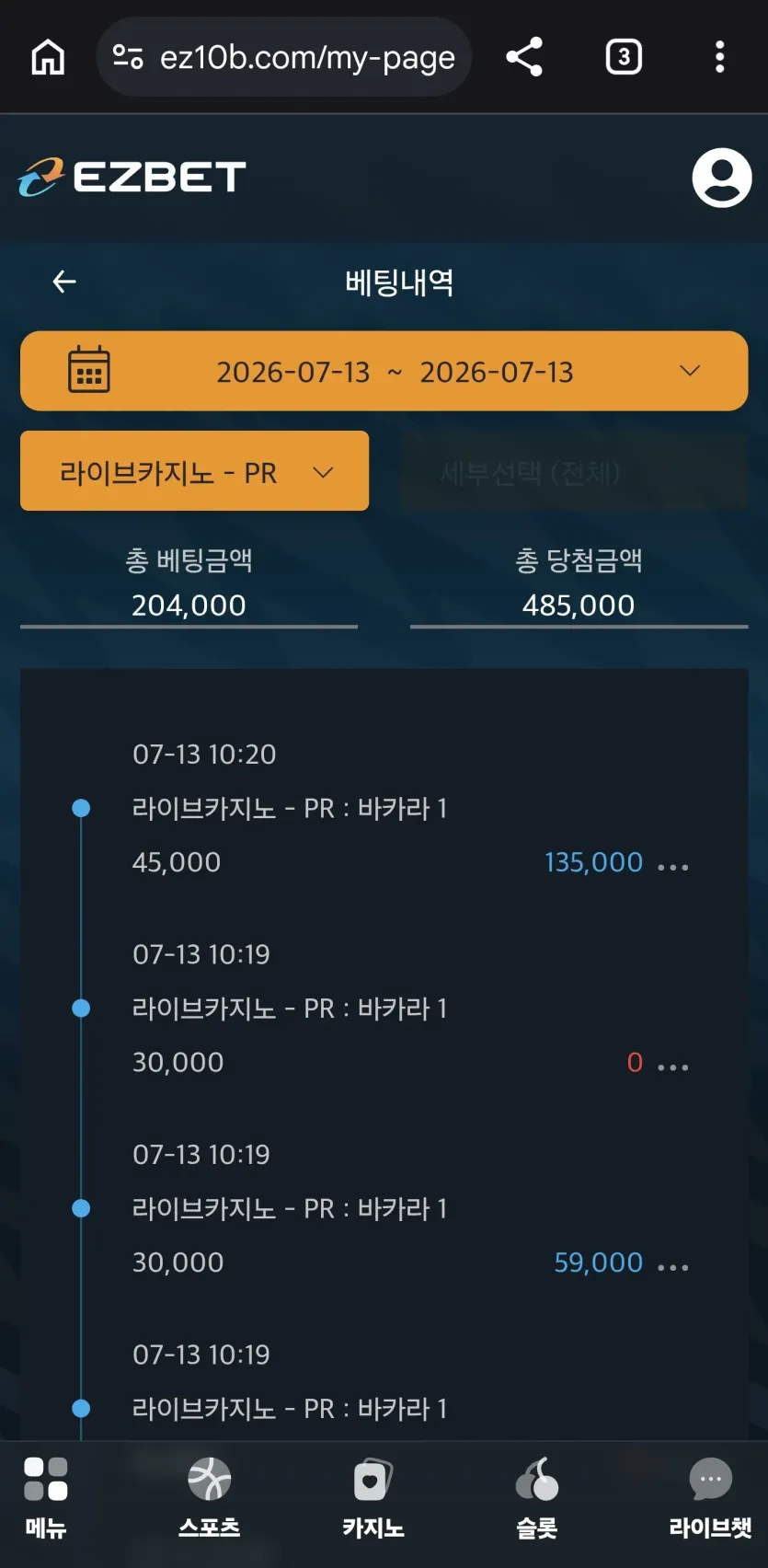Open more options for the 59,000 bet
The height and width of the screenshot is (1568, 768).
(673, 1267)
